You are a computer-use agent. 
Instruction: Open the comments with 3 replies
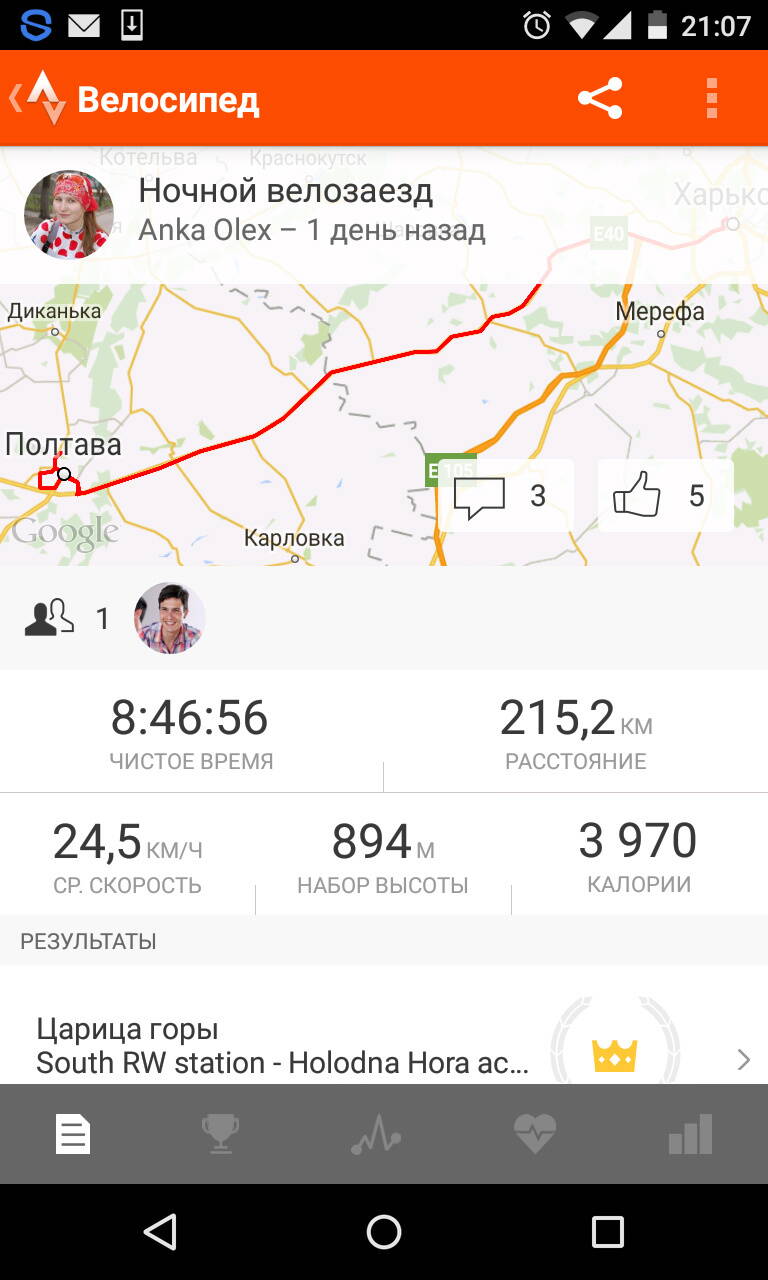point(505,496)
